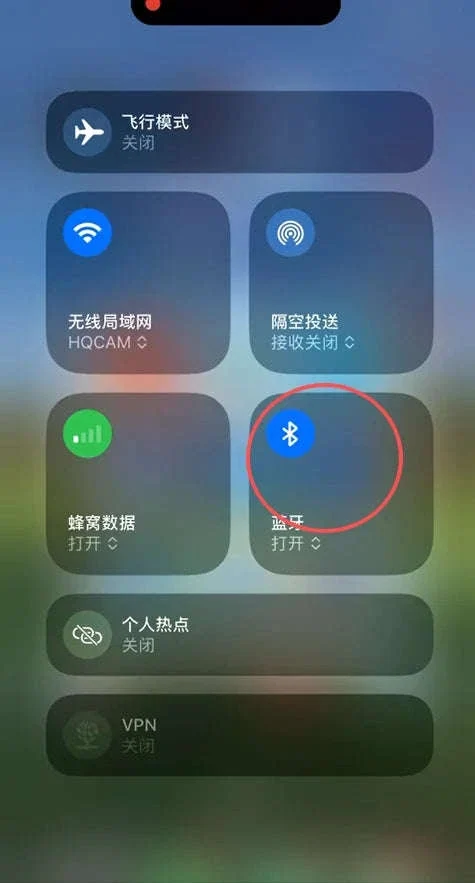This screenshot has width=475, height=883.
Task: Toggle Airplane Mode (飞行模式)
Action: pos(239,132)
